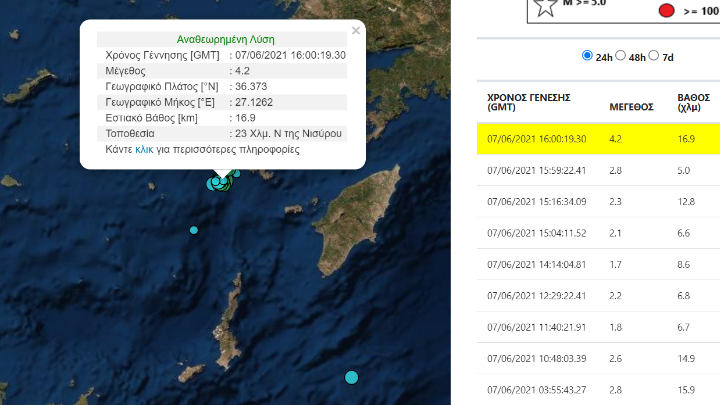This screenshot has width=720, height=405.
Task: Select the 48h time range
Action: [621, 56]
